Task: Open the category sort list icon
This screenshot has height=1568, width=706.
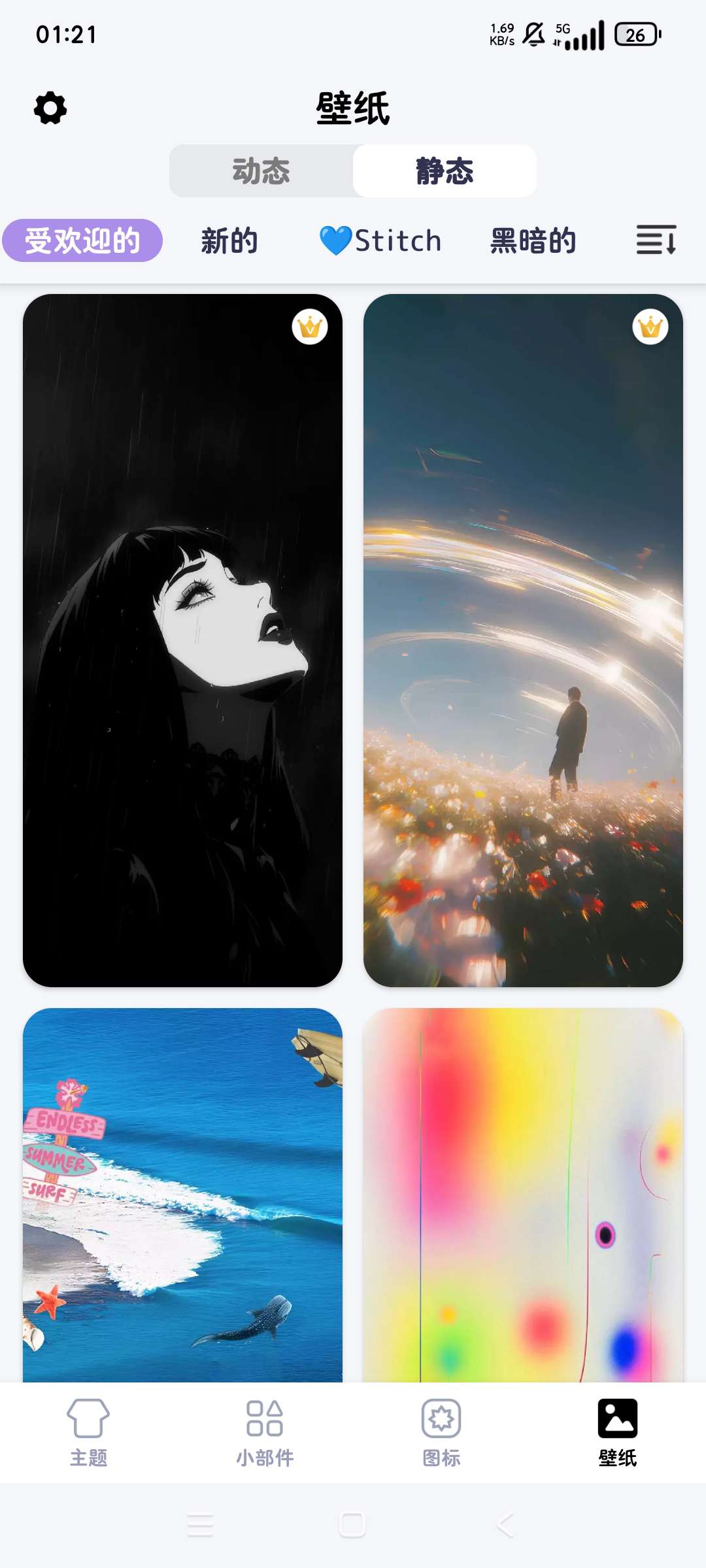Action: pos(656,240)
